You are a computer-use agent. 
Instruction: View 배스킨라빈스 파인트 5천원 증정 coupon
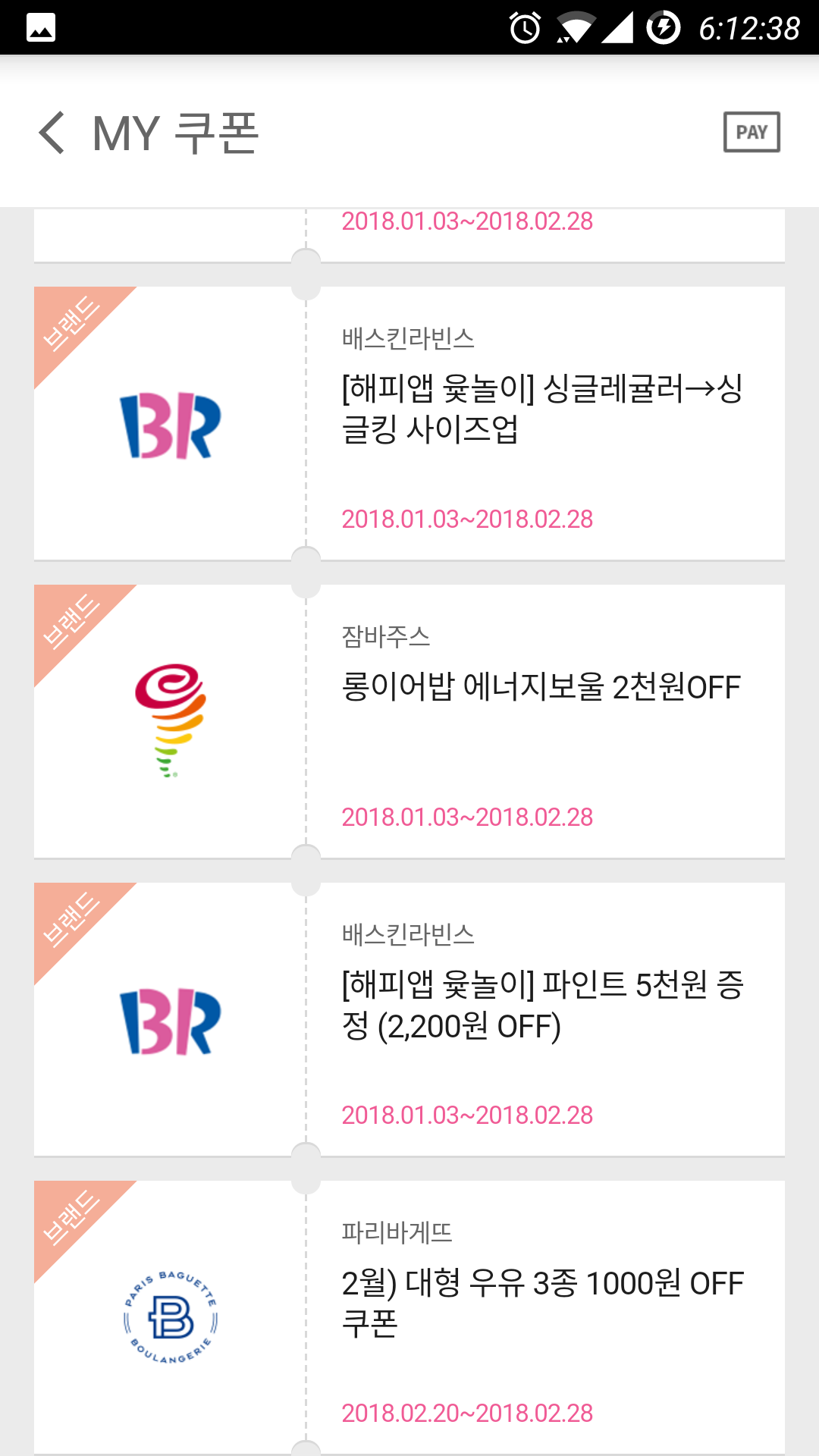pyautogui.click(x=541, y=1006)
